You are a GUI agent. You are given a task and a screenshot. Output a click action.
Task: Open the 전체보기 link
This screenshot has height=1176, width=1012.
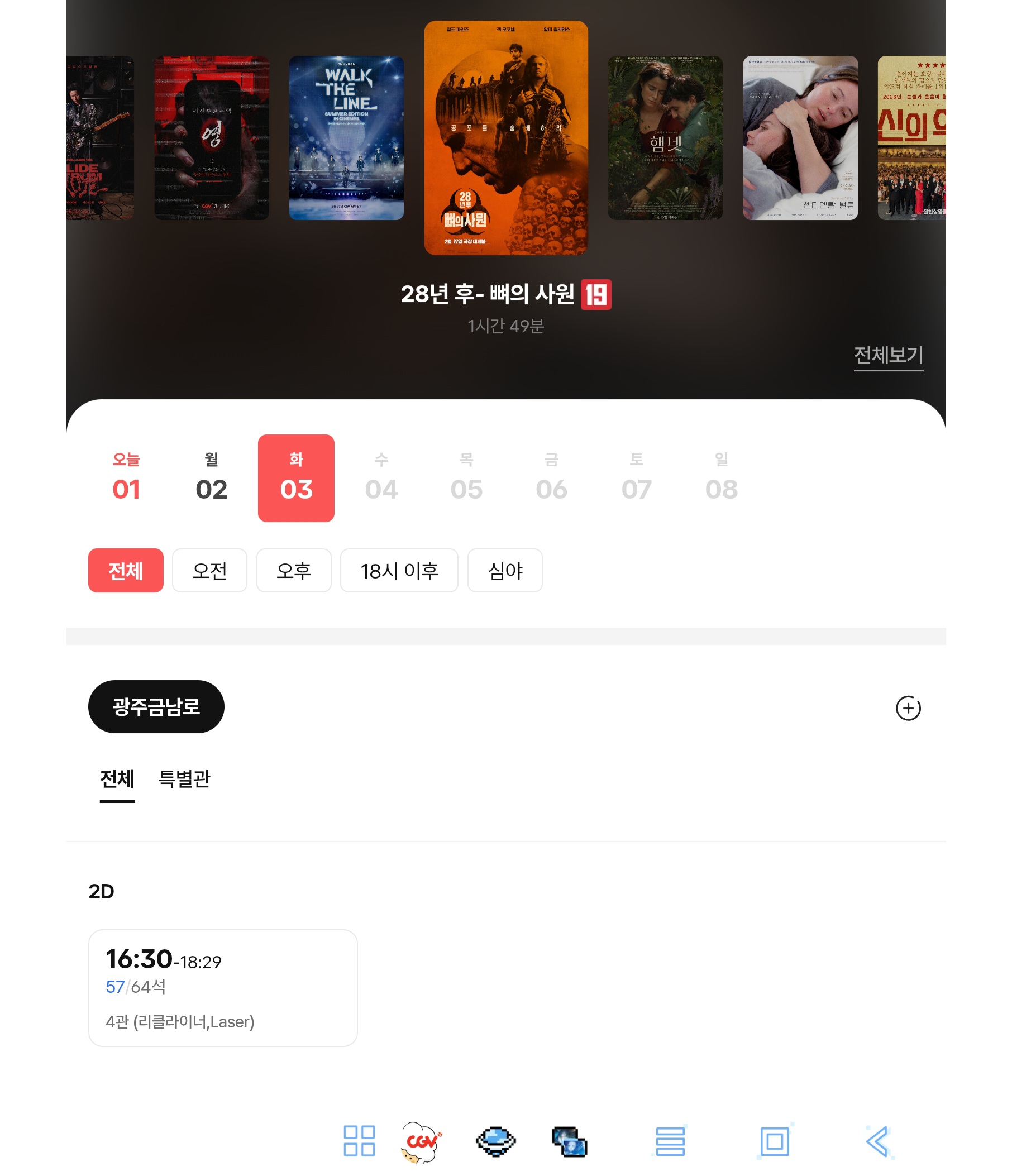pos(887,355)
